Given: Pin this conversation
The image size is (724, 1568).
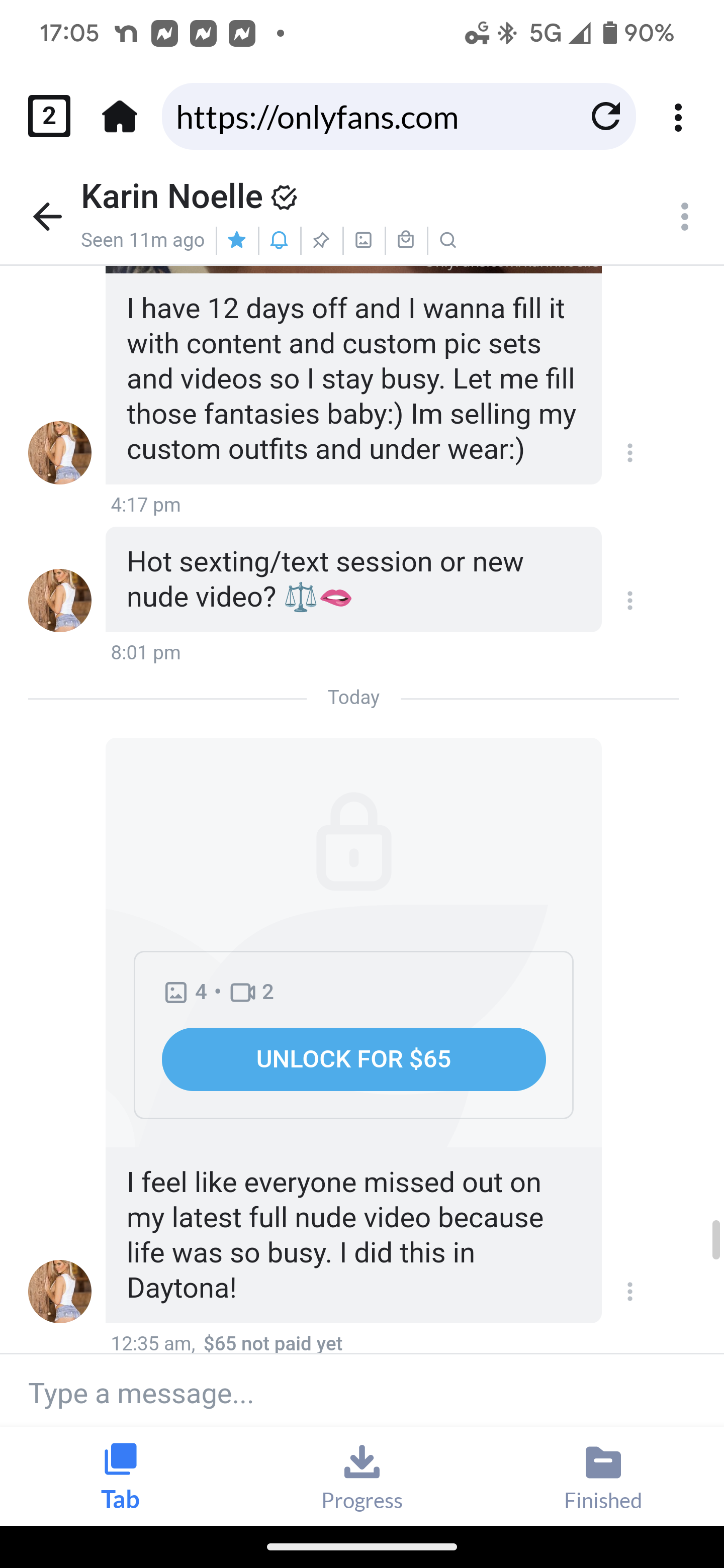Looking at the screenshot, I should pyautogui.click(x=321, y=240).
